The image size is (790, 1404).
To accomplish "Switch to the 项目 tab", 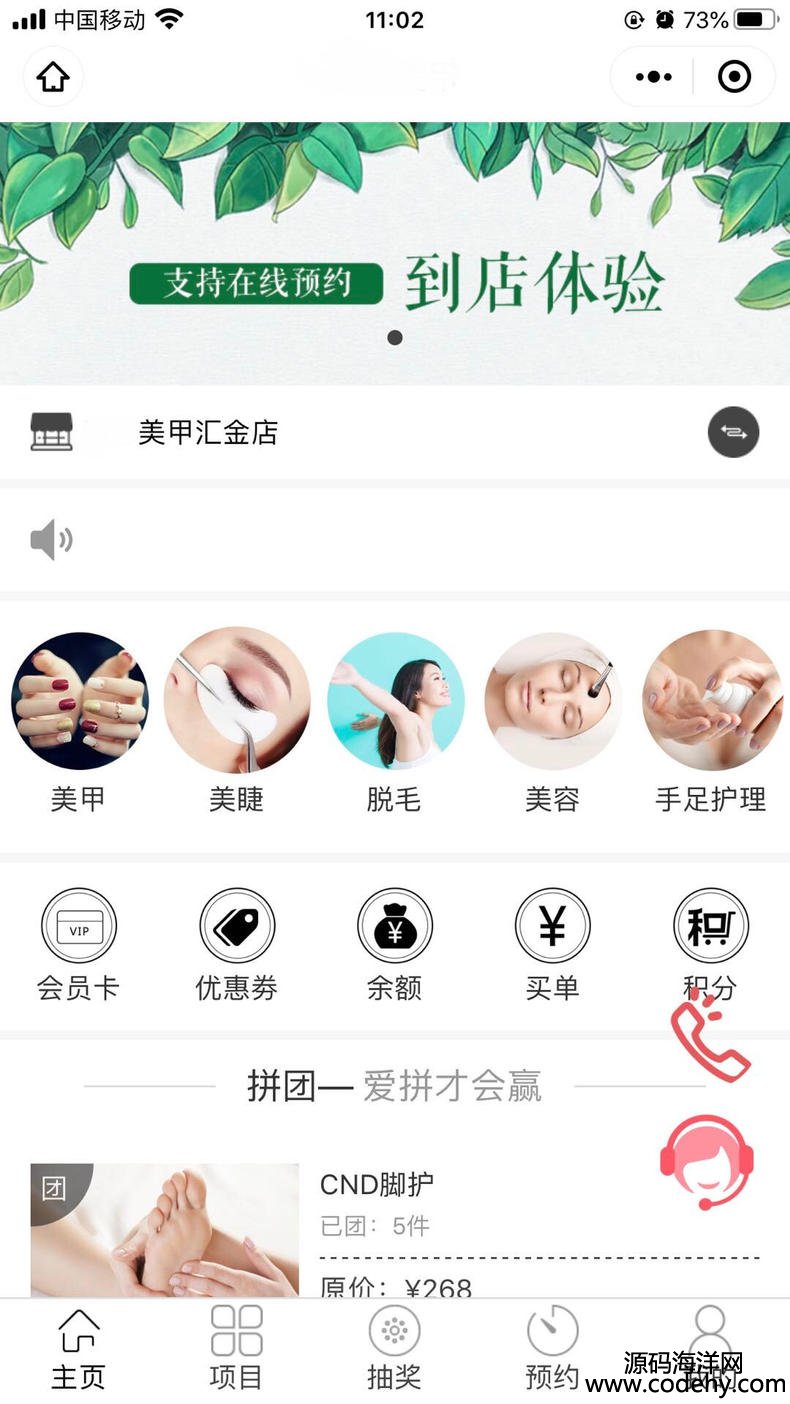I will 237,1348.
